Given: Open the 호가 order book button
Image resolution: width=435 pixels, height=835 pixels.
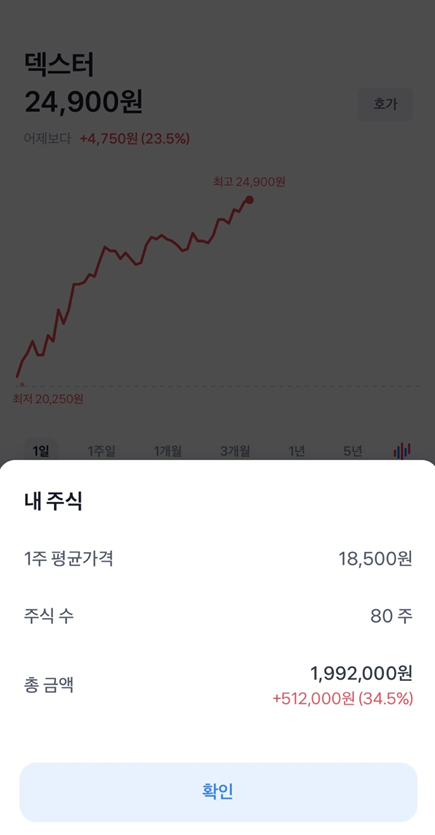Looking at the screenshot, I should coord(385,104).
